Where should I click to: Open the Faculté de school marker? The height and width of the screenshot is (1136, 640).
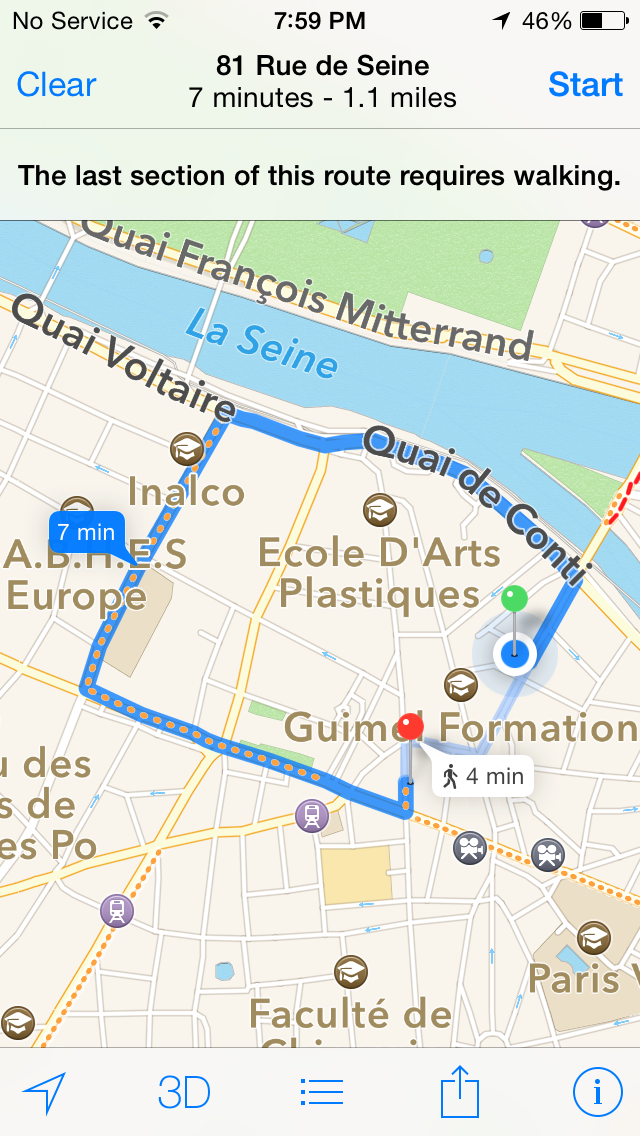(x=350, y=970)
